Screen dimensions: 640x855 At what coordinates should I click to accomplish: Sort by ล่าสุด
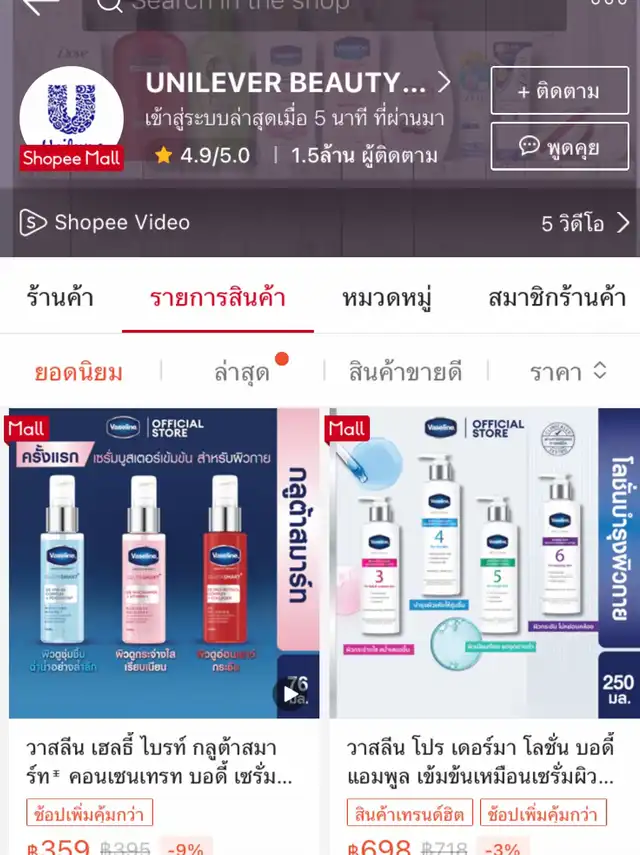click(x=242, y=373)
